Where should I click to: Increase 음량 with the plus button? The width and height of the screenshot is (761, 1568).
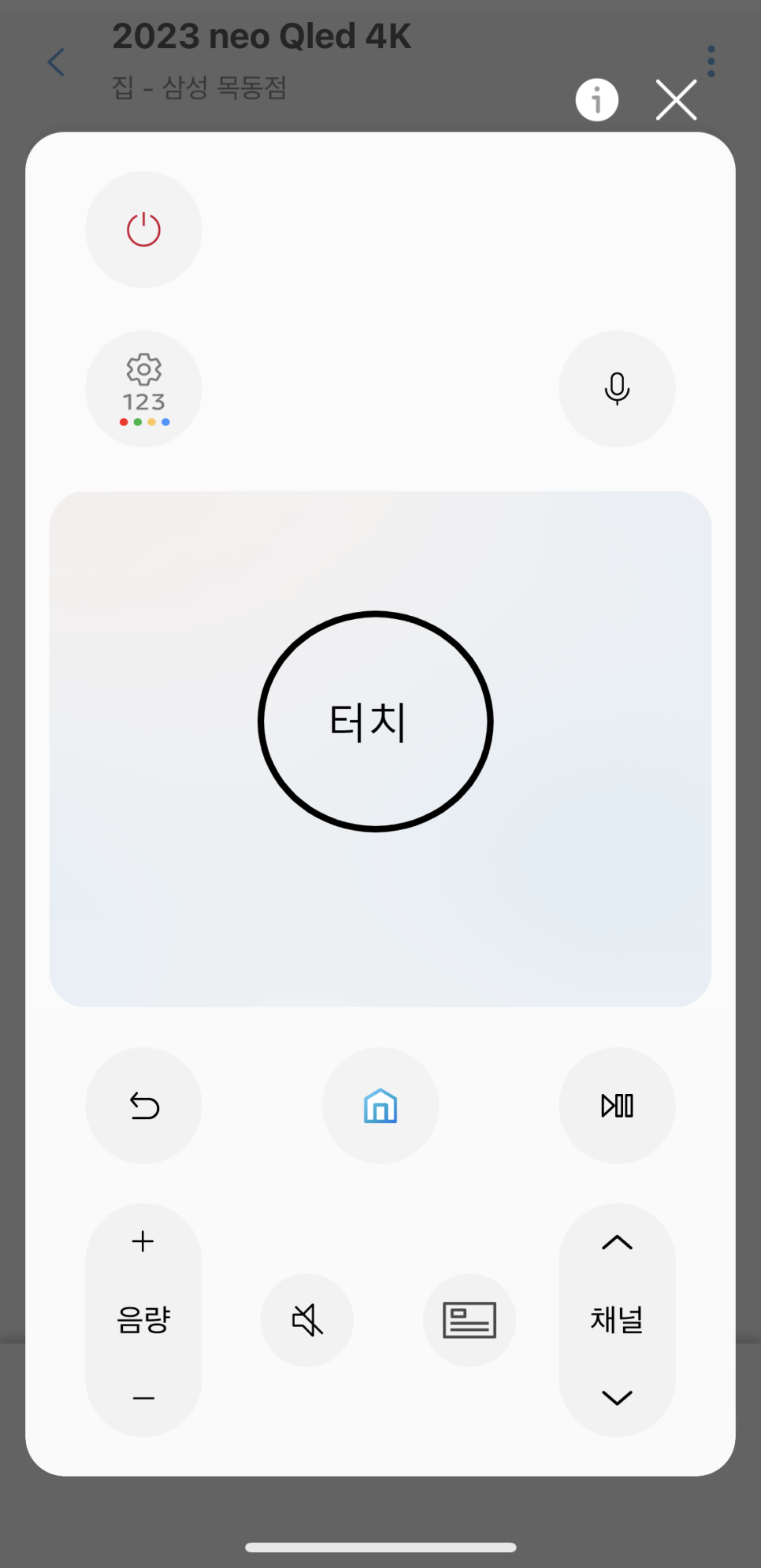pos(143,1242)
